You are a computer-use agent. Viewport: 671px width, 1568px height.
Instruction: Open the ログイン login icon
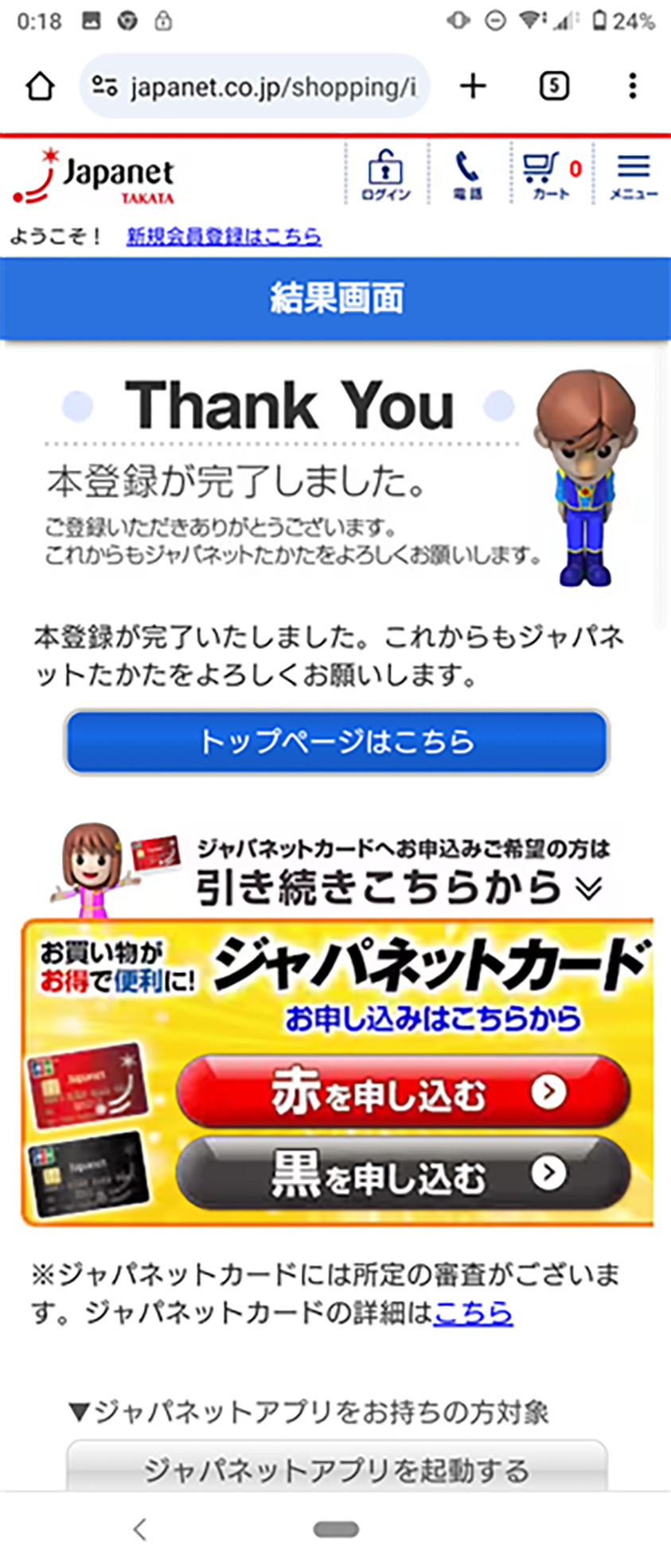386,175
